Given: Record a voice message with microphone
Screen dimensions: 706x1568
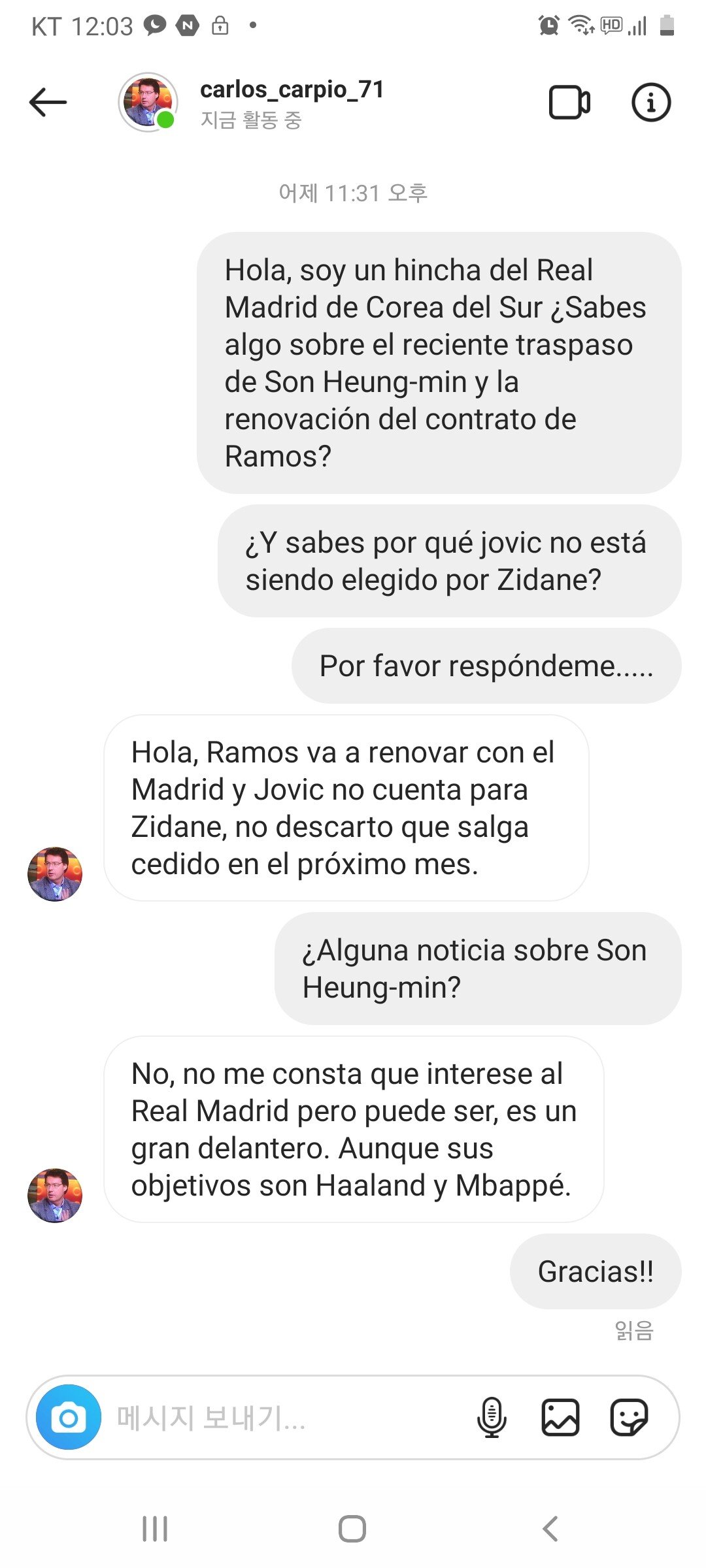Looking at the screenshot, I should (492, 1417).
